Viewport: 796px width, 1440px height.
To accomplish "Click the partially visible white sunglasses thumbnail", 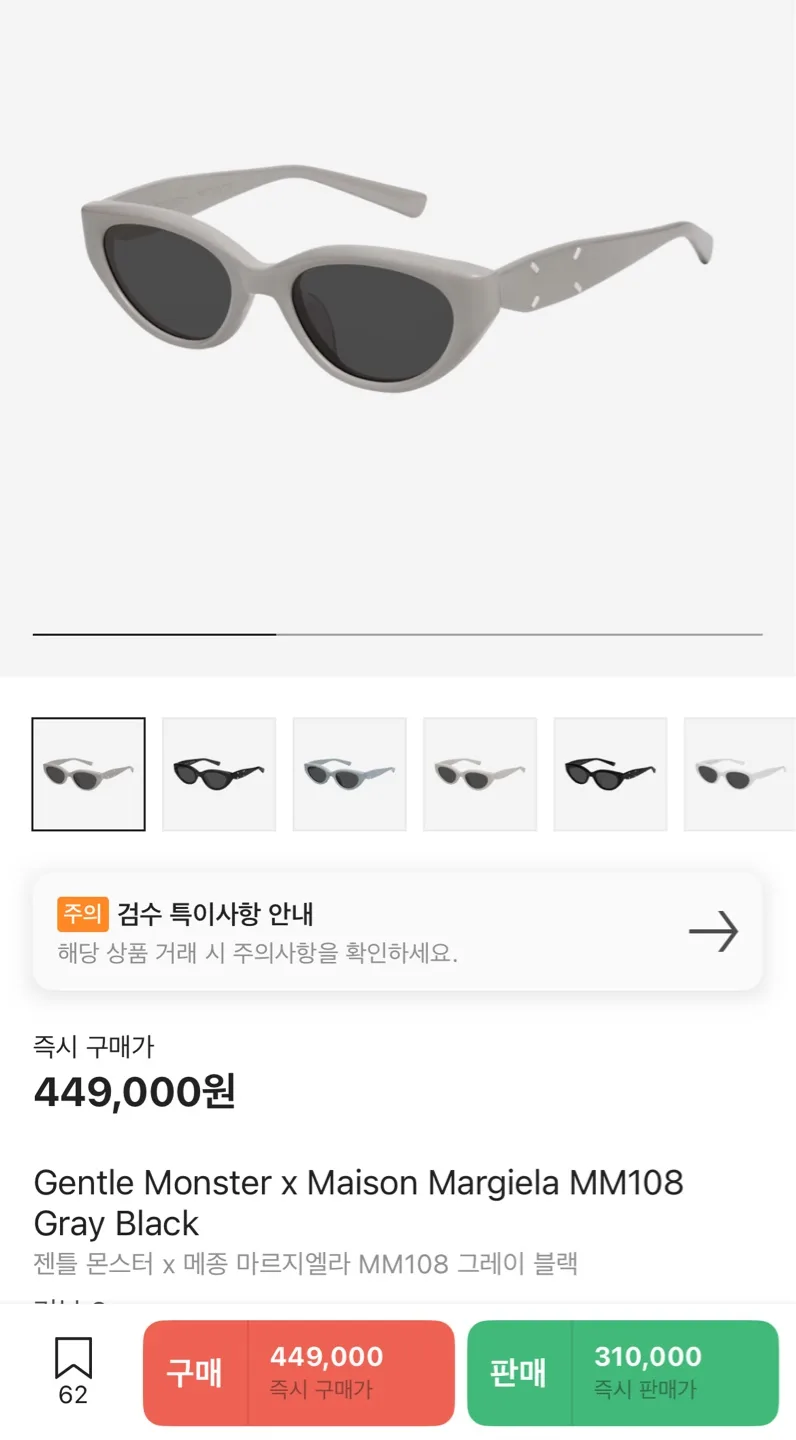I will (739, 773).
